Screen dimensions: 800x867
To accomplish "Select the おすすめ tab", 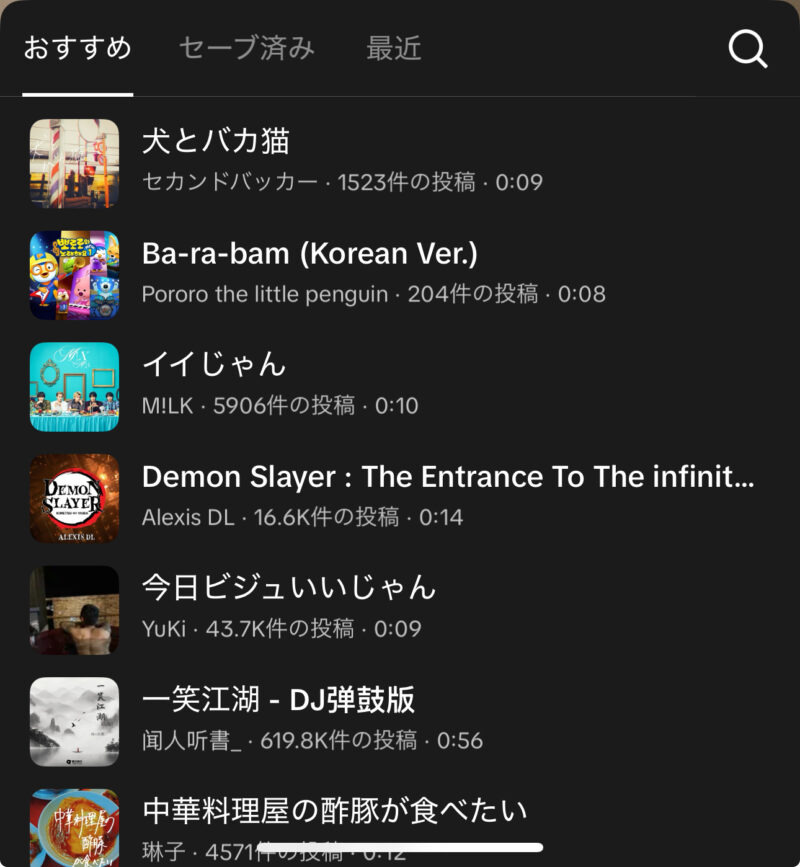I will click(x=77, y=48).
